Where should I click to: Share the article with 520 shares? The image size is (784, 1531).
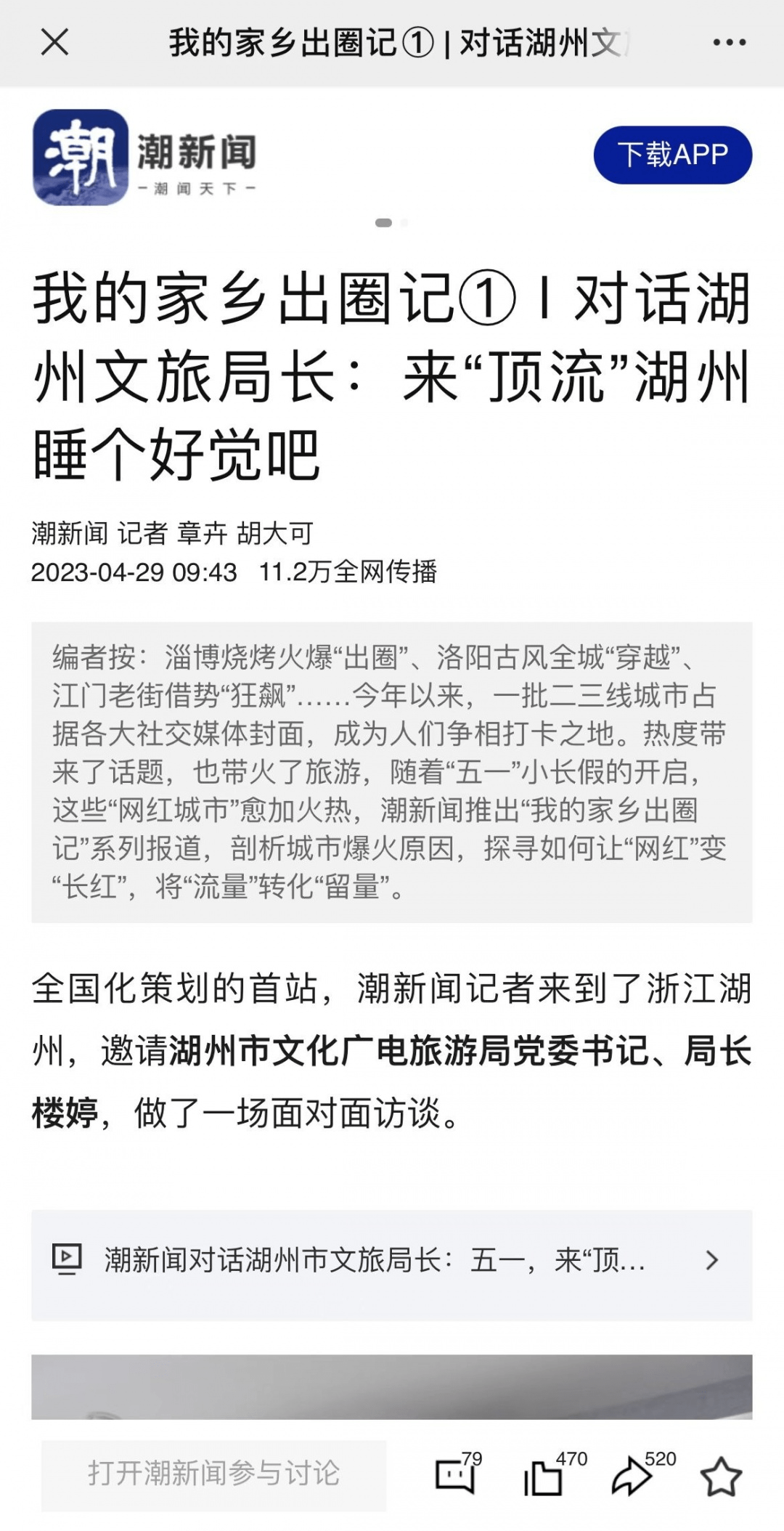(x=632, y=1476)
